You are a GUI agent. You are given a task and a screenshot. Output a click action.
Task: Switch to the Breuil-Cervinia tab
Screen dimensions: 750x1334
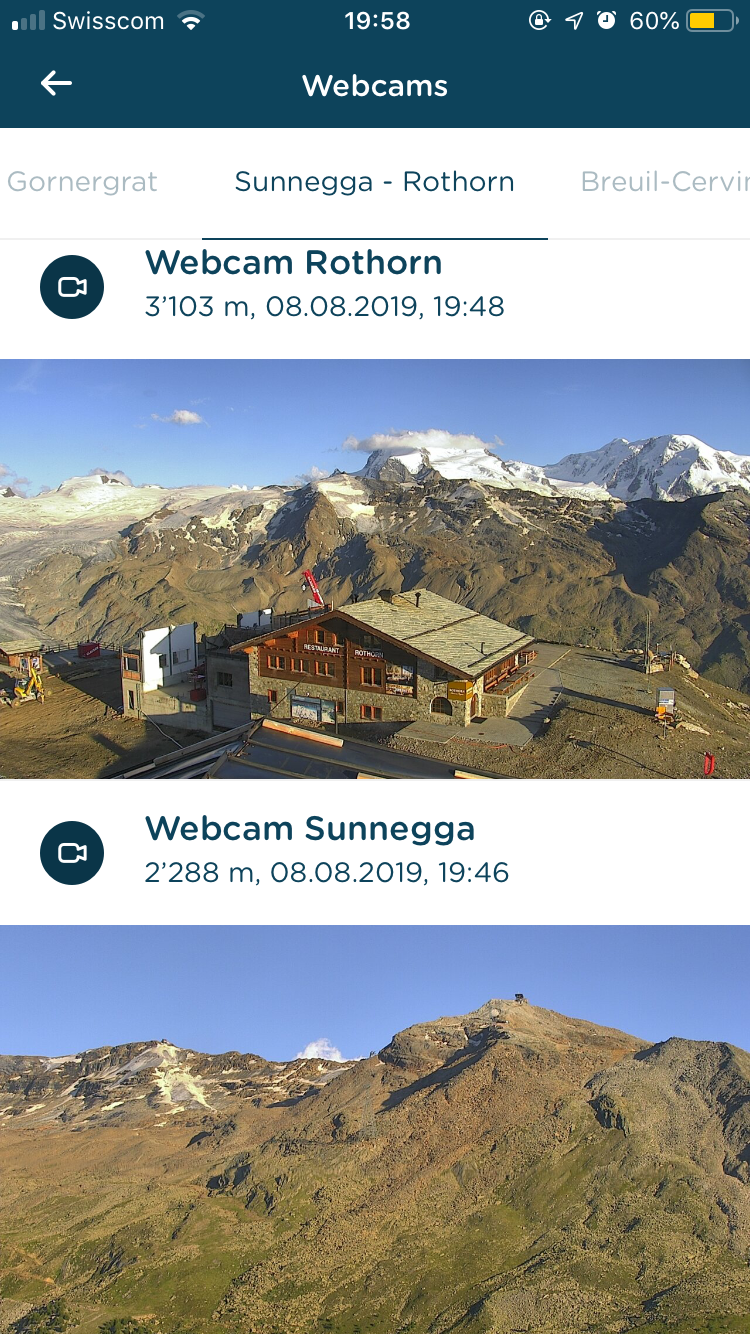pos(664,182)
